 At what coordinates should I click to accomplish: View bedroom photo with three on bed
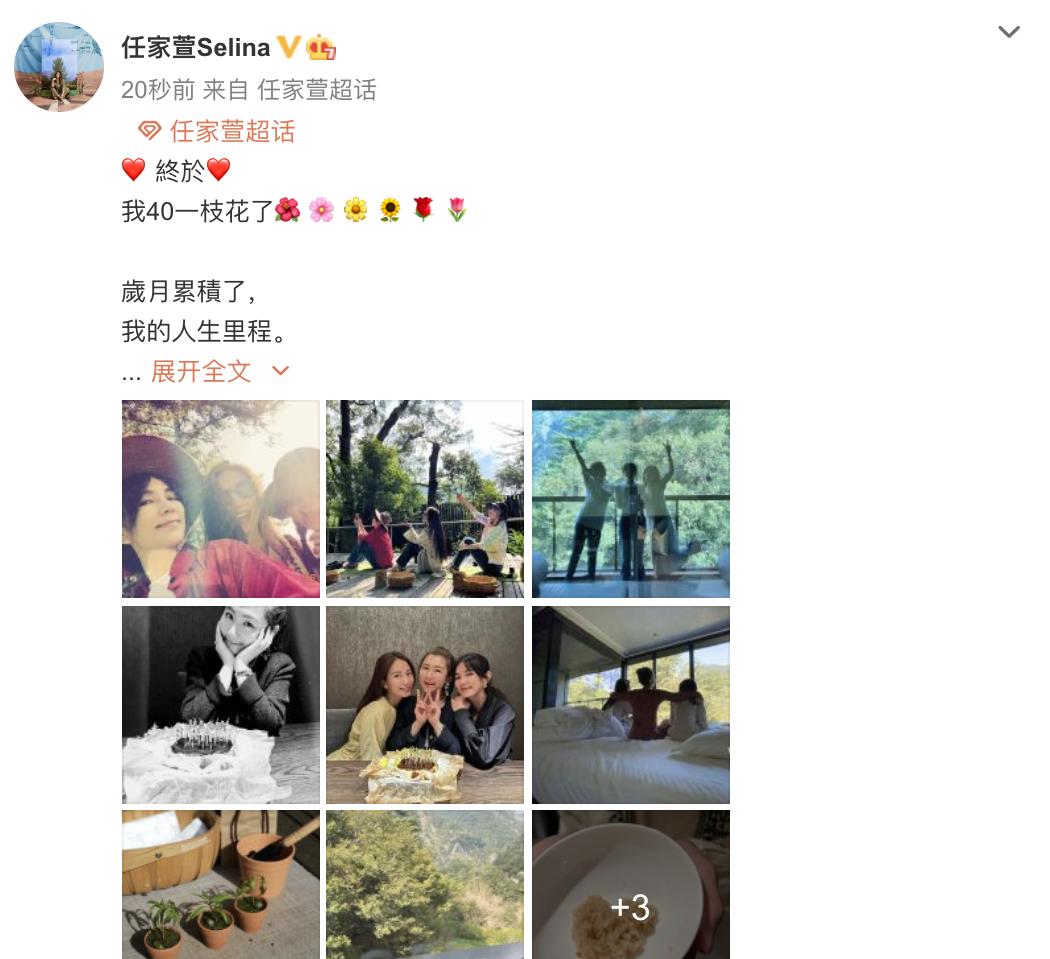point(630,704)
